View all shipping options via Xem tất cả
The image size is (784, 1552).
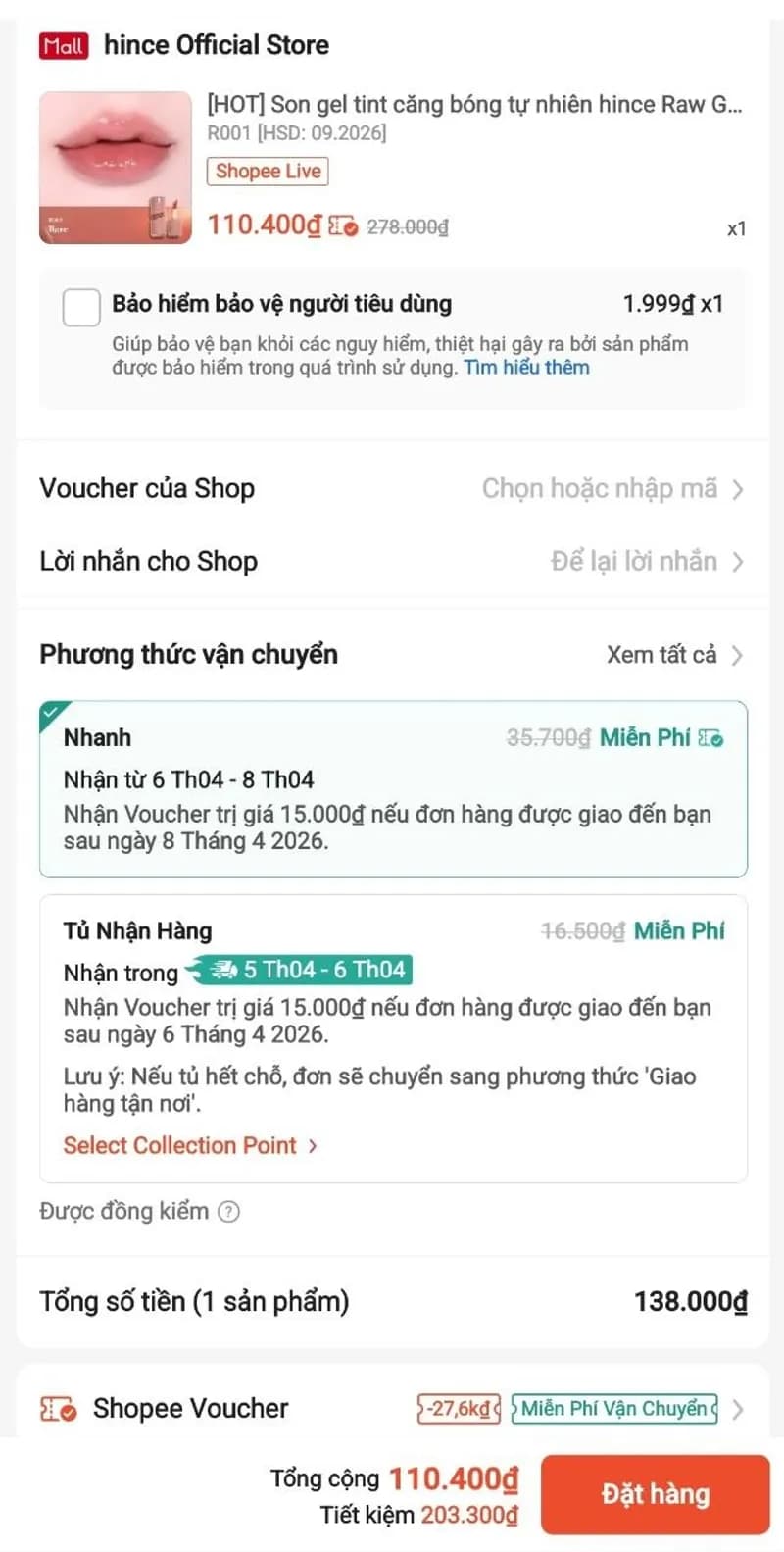pos(673,654)
